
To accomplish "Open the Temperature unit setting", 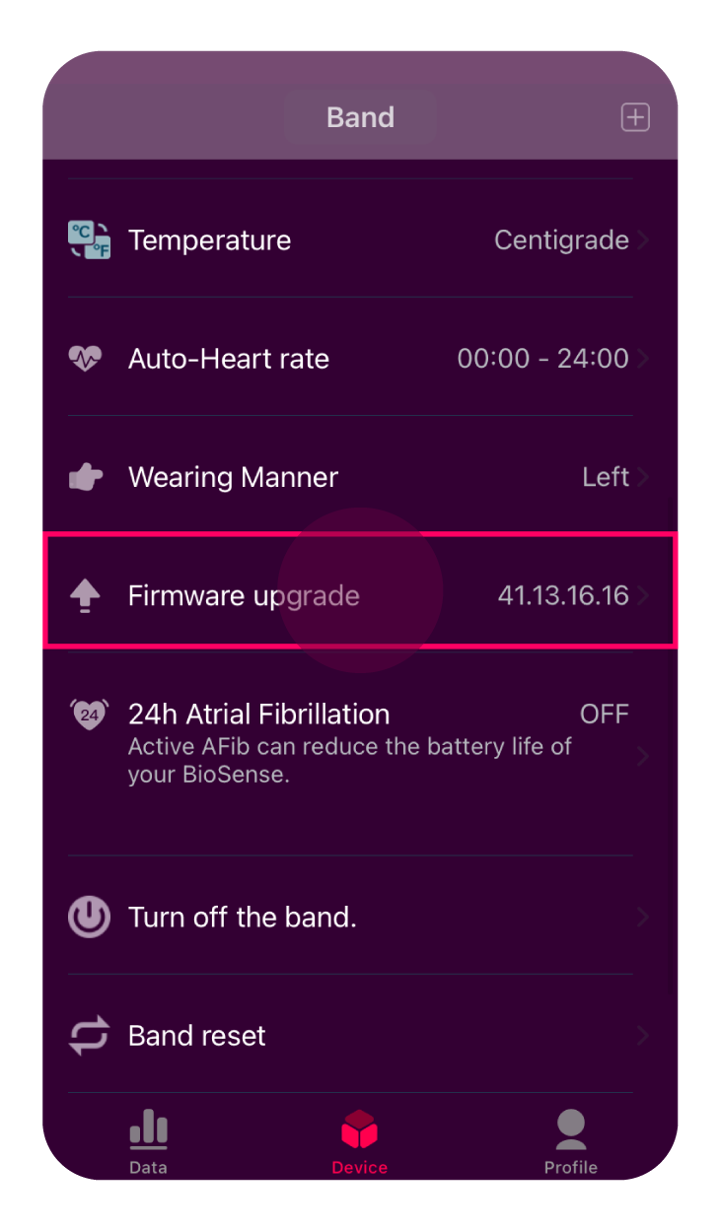I will tap(358, 240).
